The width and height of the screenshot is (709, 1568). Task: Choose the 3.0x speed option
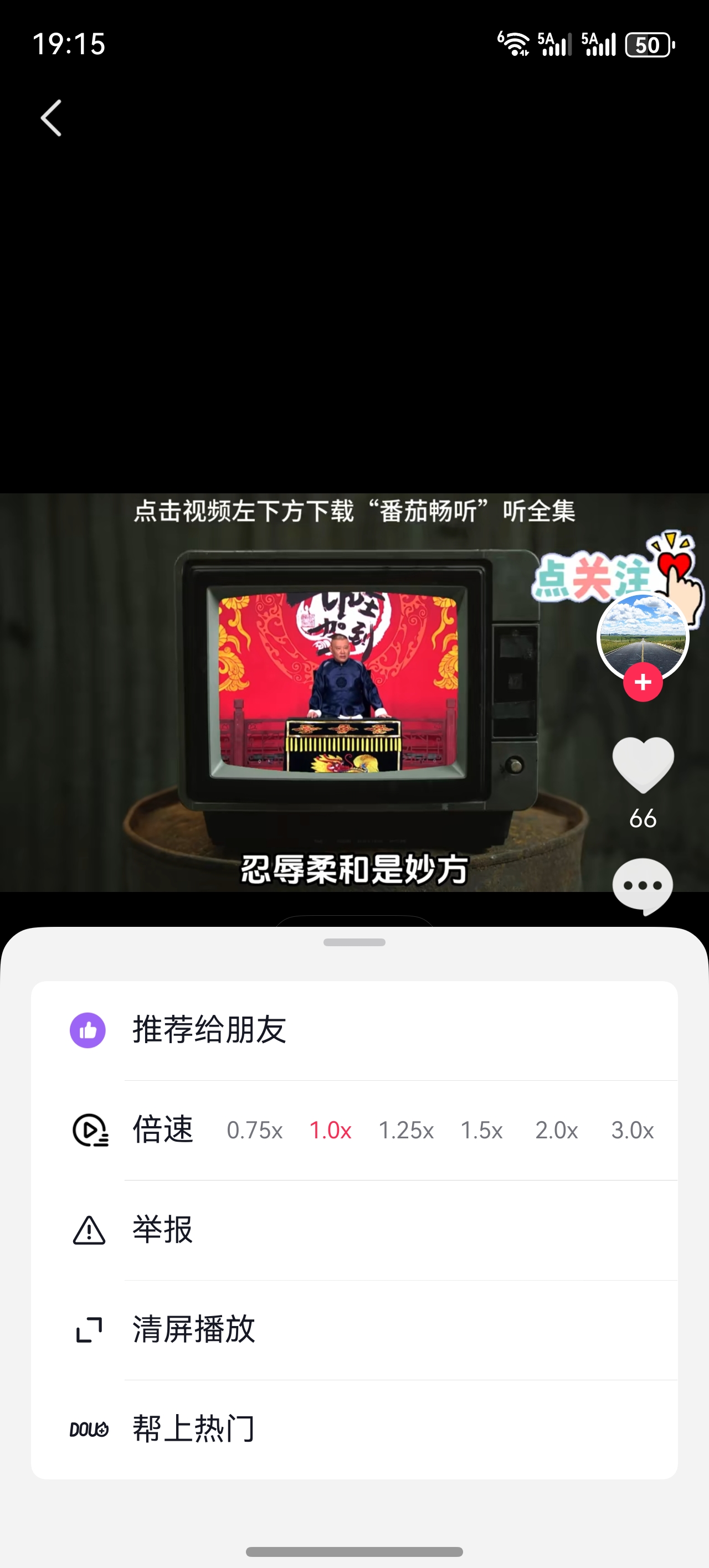point(632,1129)
